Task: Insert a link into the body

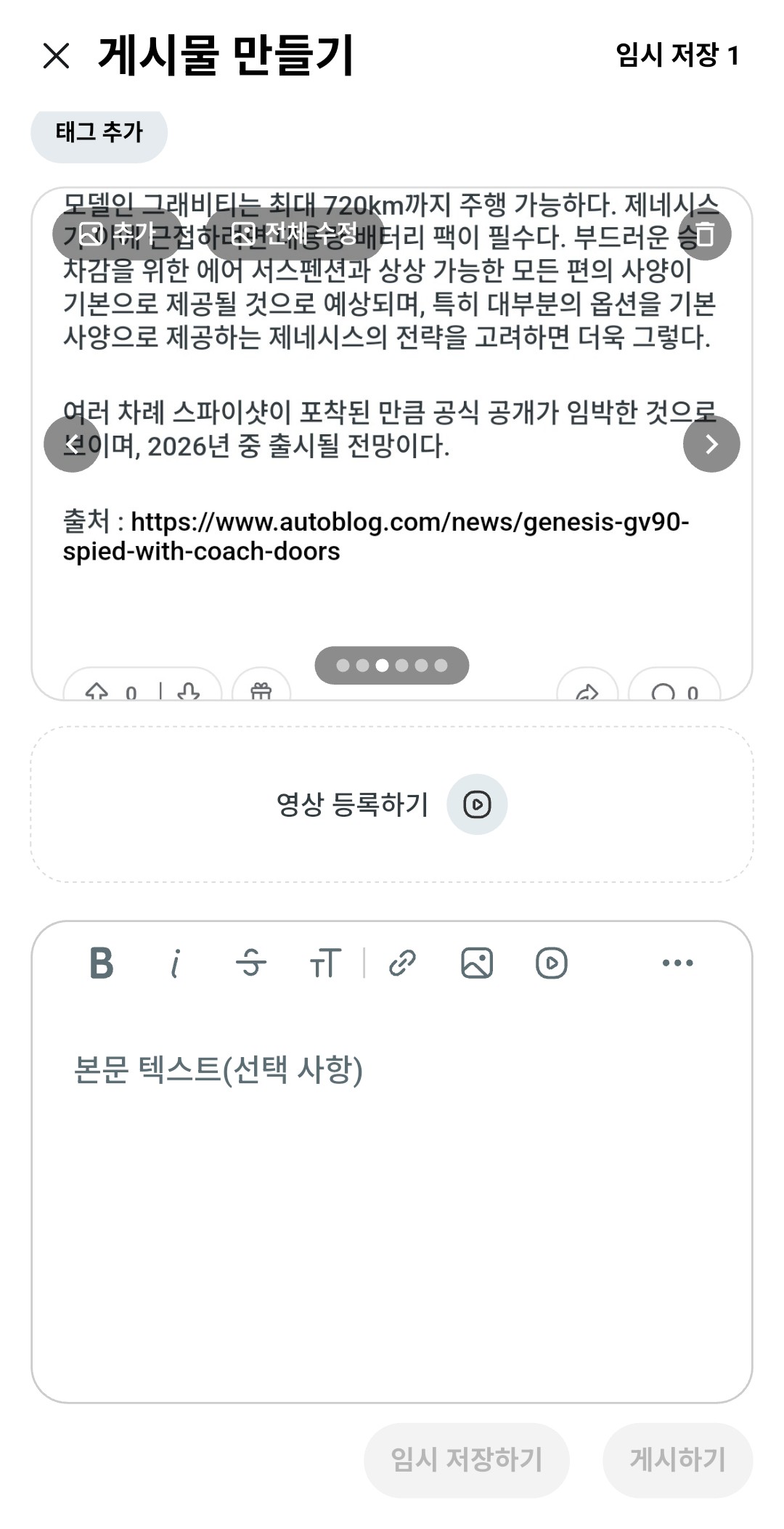Action: pos(402,963)
